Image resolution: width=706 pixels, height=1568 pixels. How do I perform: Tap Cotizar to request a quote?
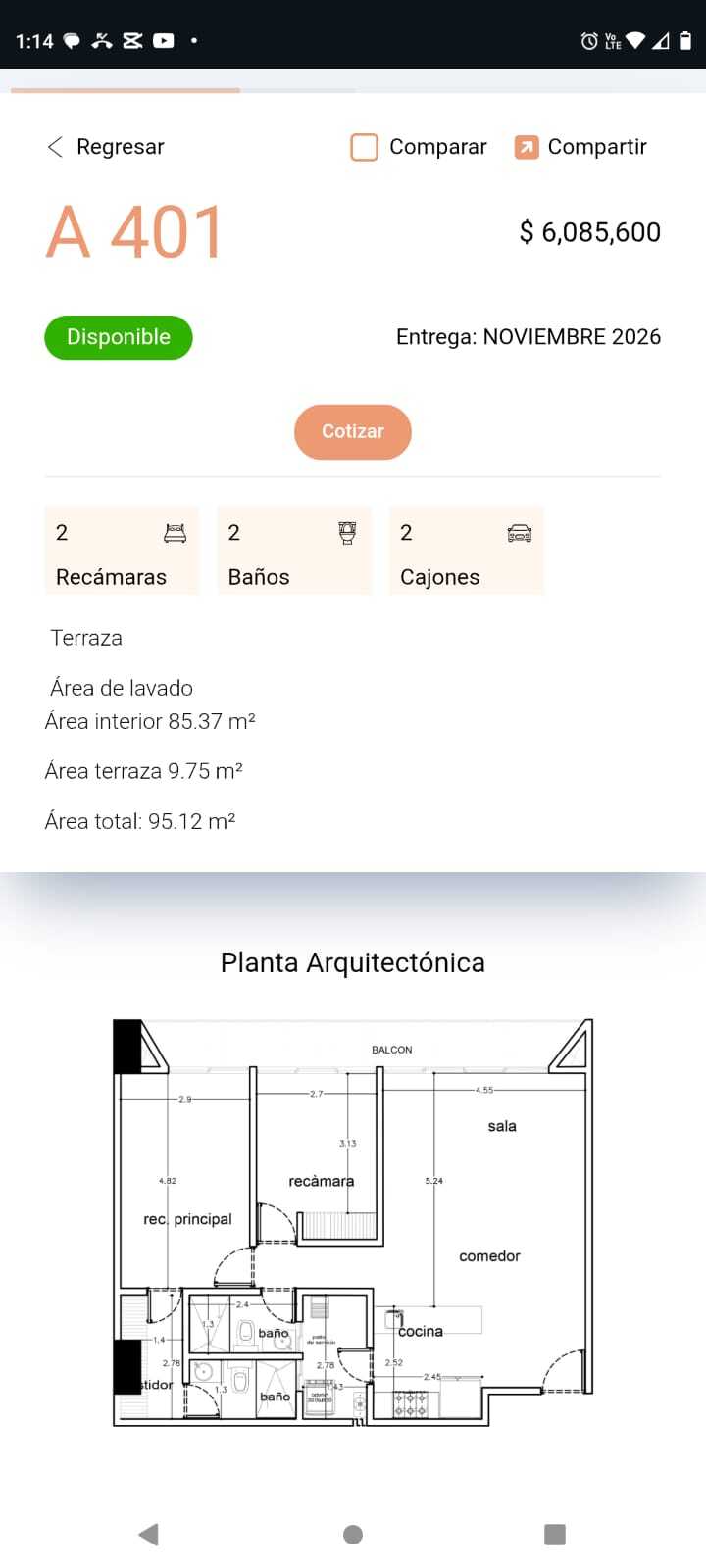(353, 431)
